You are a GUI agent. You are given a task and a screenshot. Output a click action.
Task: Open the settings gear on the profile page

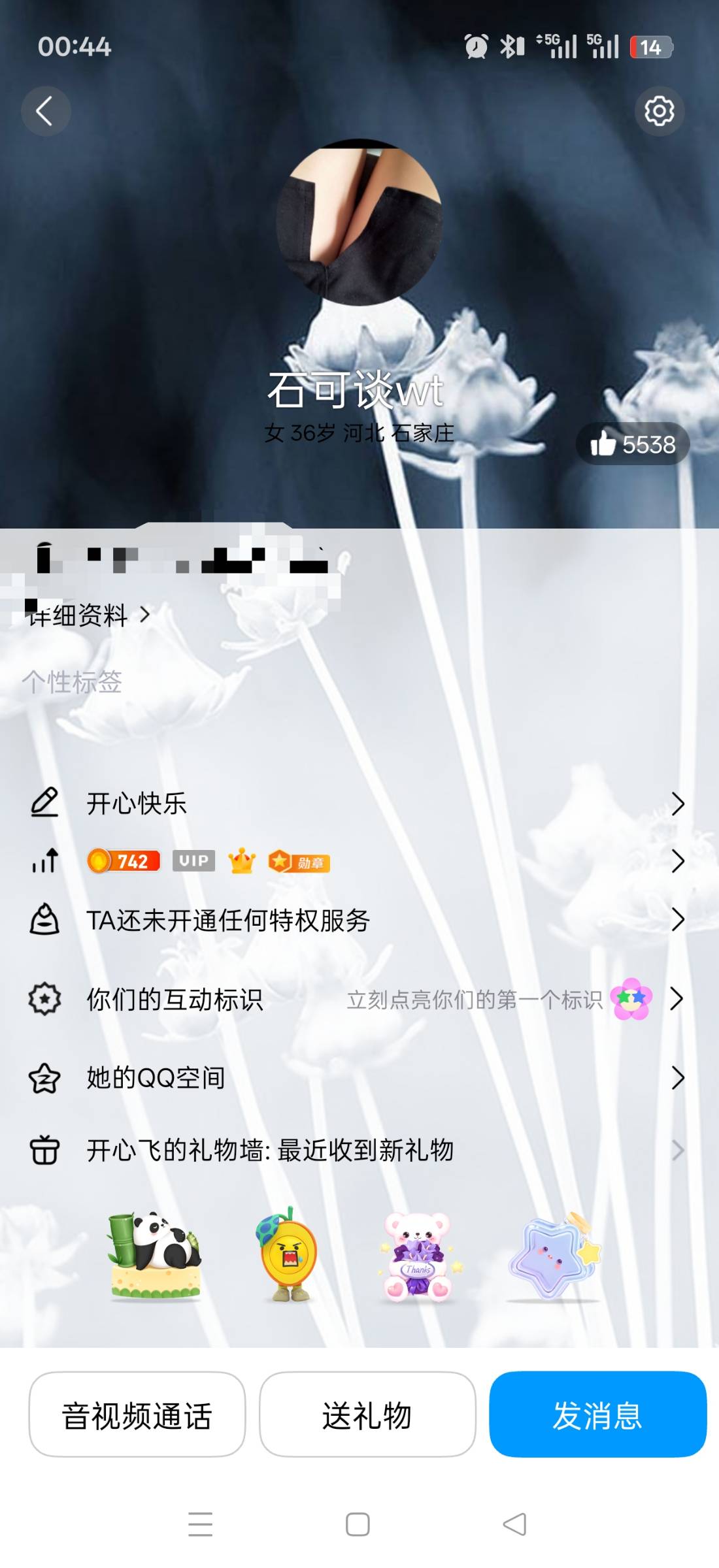(x=658, y=111)
